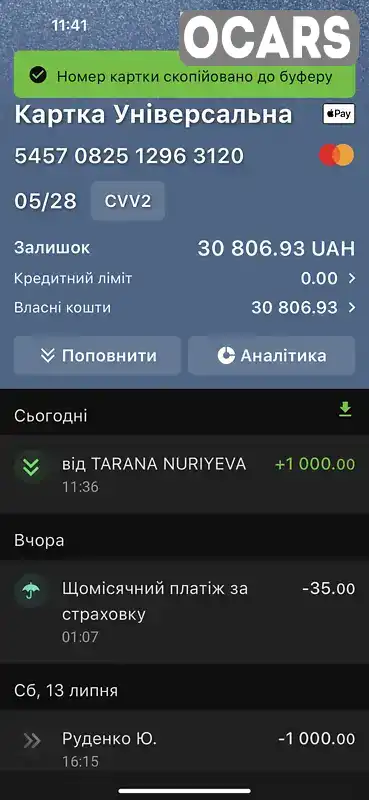
Task: Open Кредитний ліміт details
Action: (184, 279)
